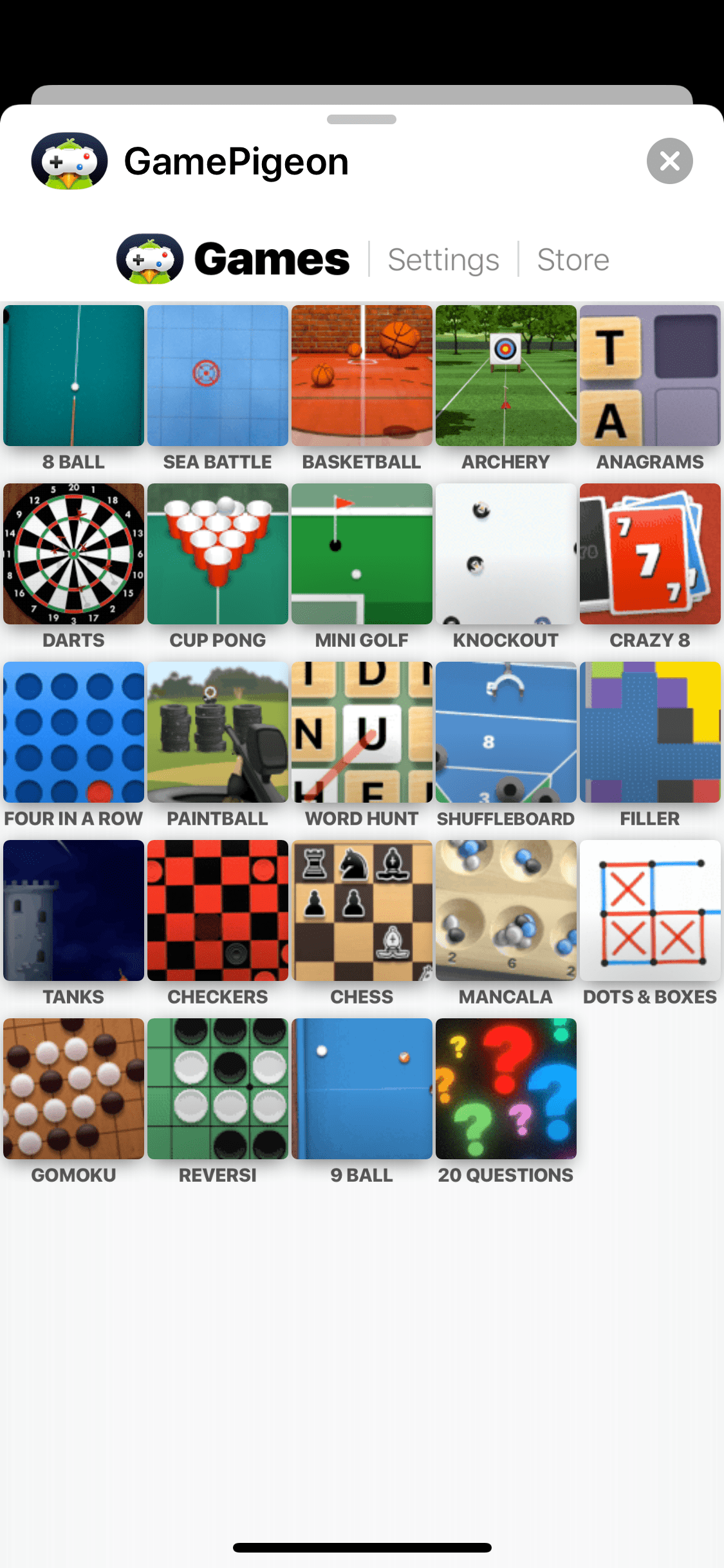Choose the Word Hunt tile
The image size is (724, 1568).
[362, 733]
